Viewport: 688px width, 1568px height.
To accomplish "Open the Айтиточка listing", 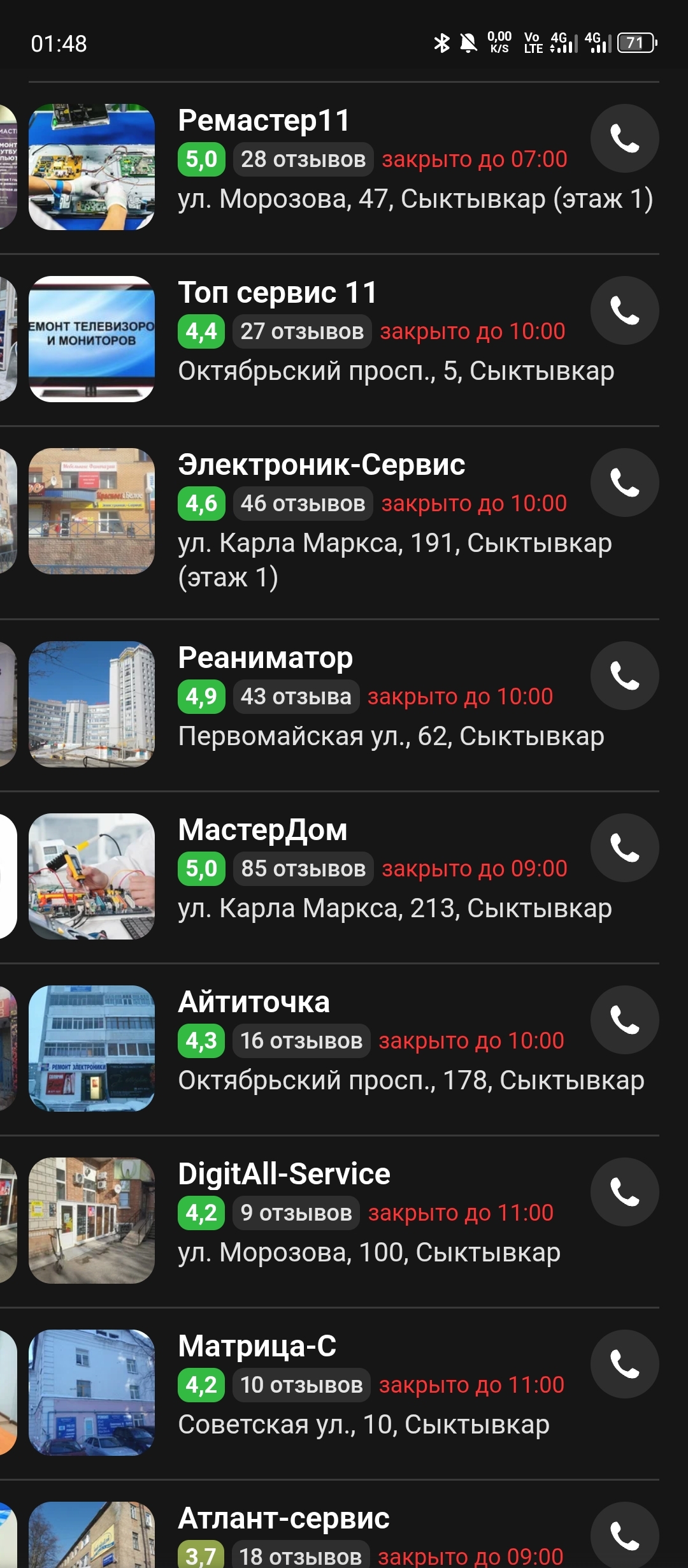I will click(254, 1002).
